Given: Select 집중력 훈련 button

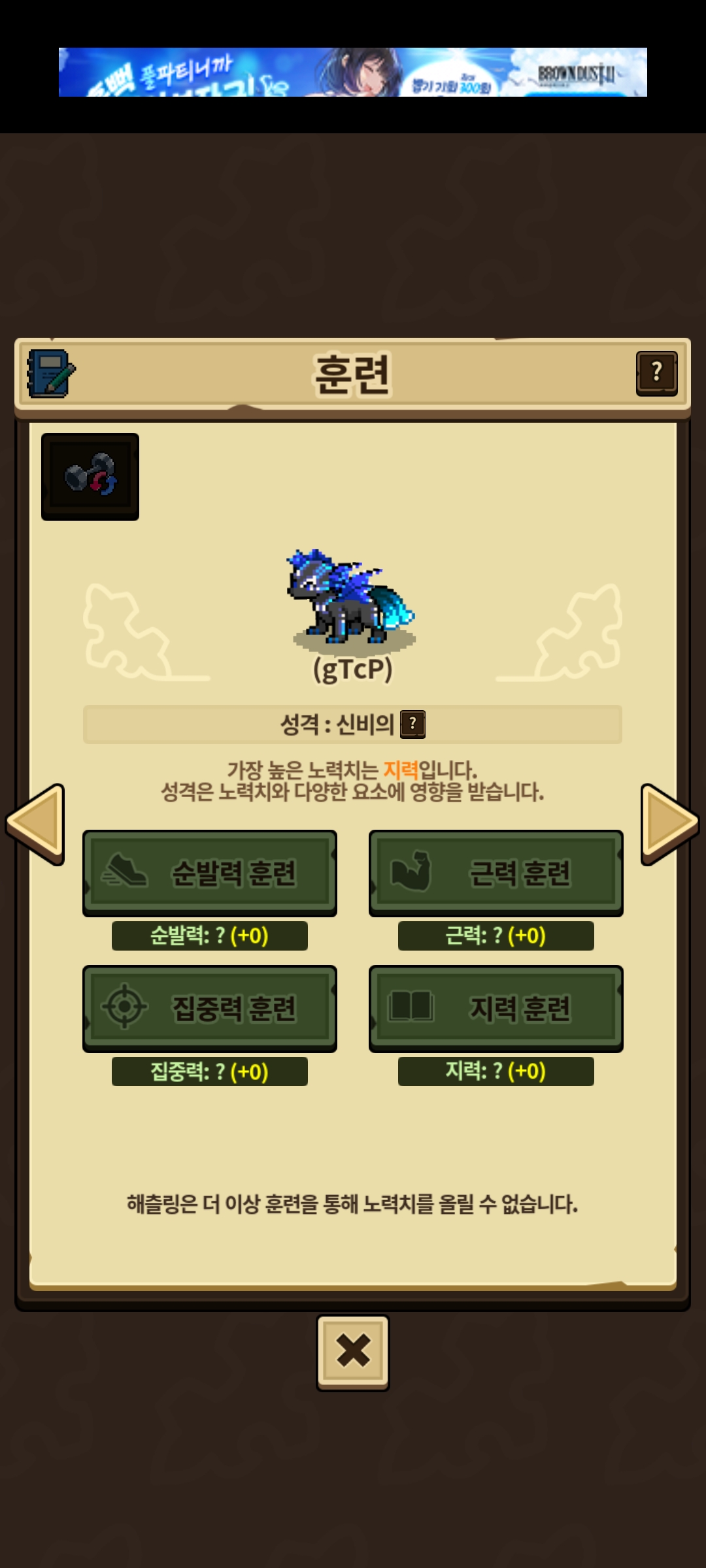Looking at the screenshot, I should tap(210, 1008).
